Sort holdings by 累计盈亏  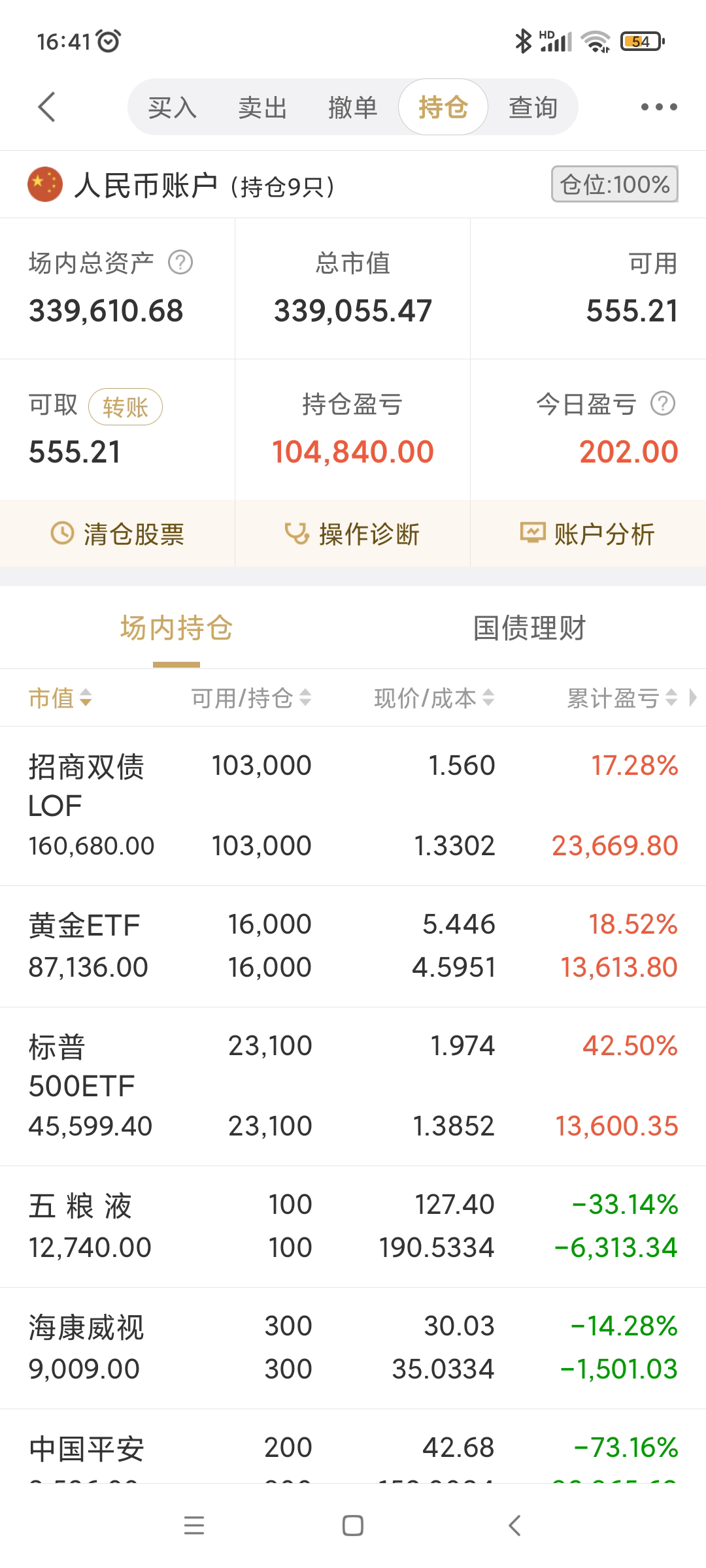click(621, 698)
